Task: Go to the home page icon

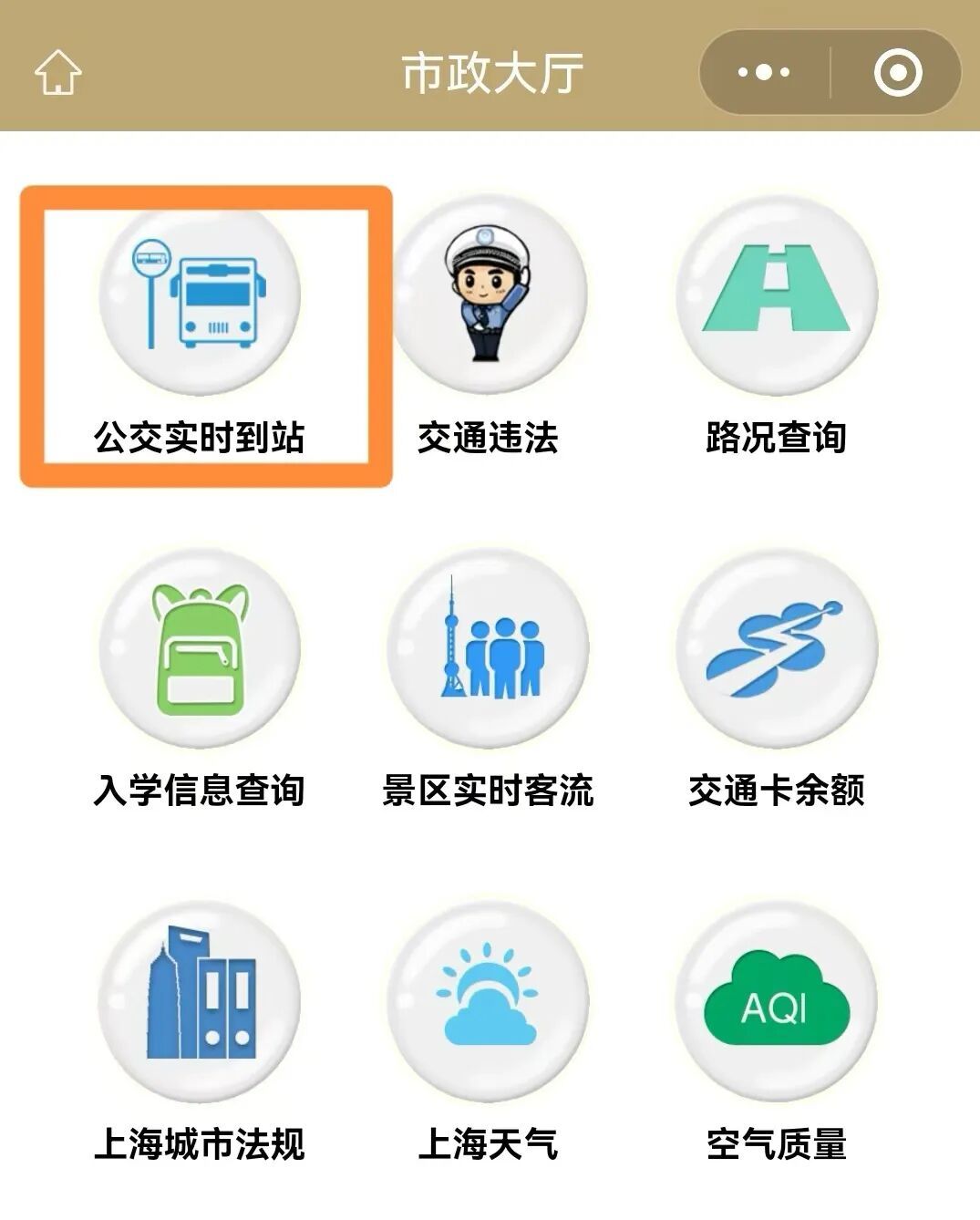Action: [58, 73]
